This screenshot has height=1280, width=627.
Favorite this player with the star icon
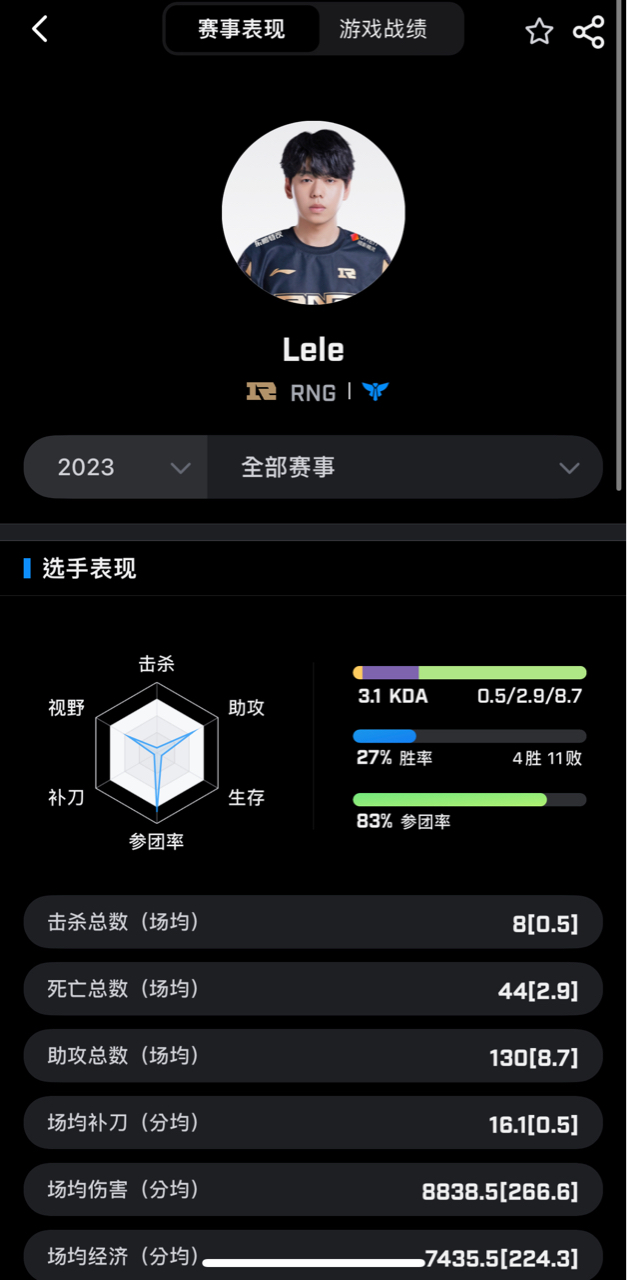pos(539,31)
